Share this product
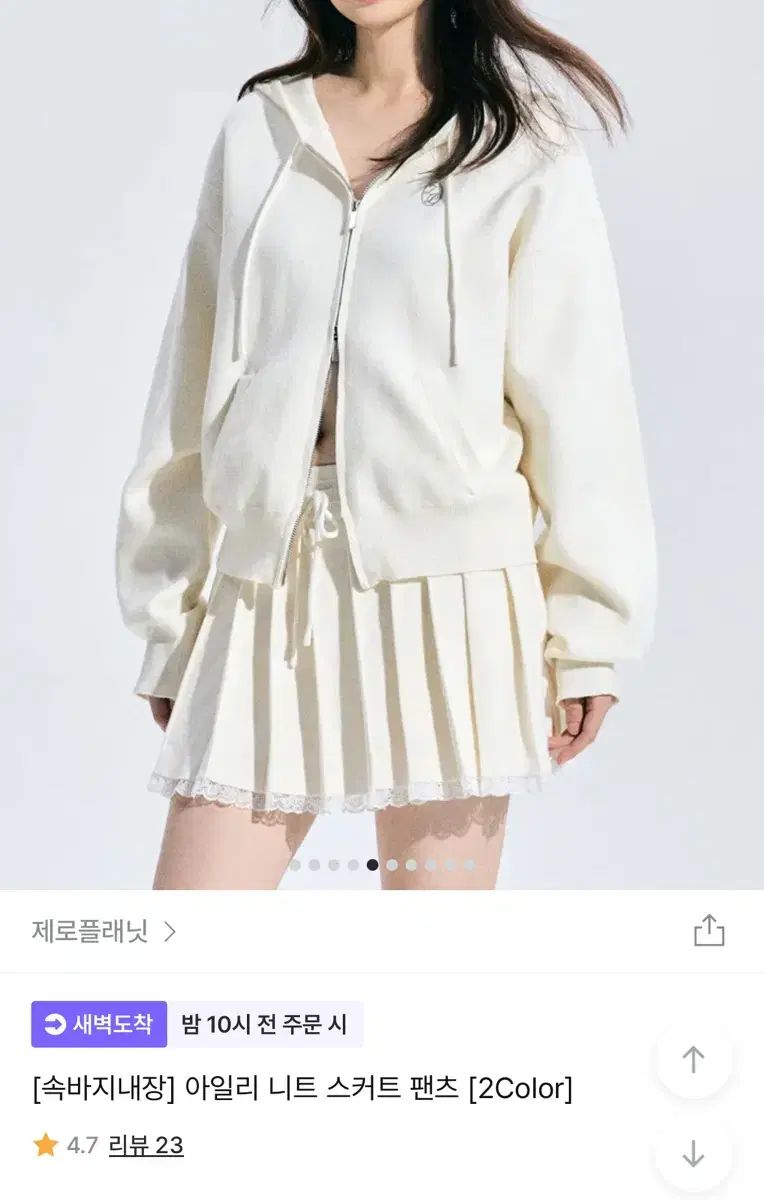Image resolution: width=764 pixels, height=1200 pixels. (708, 930)
